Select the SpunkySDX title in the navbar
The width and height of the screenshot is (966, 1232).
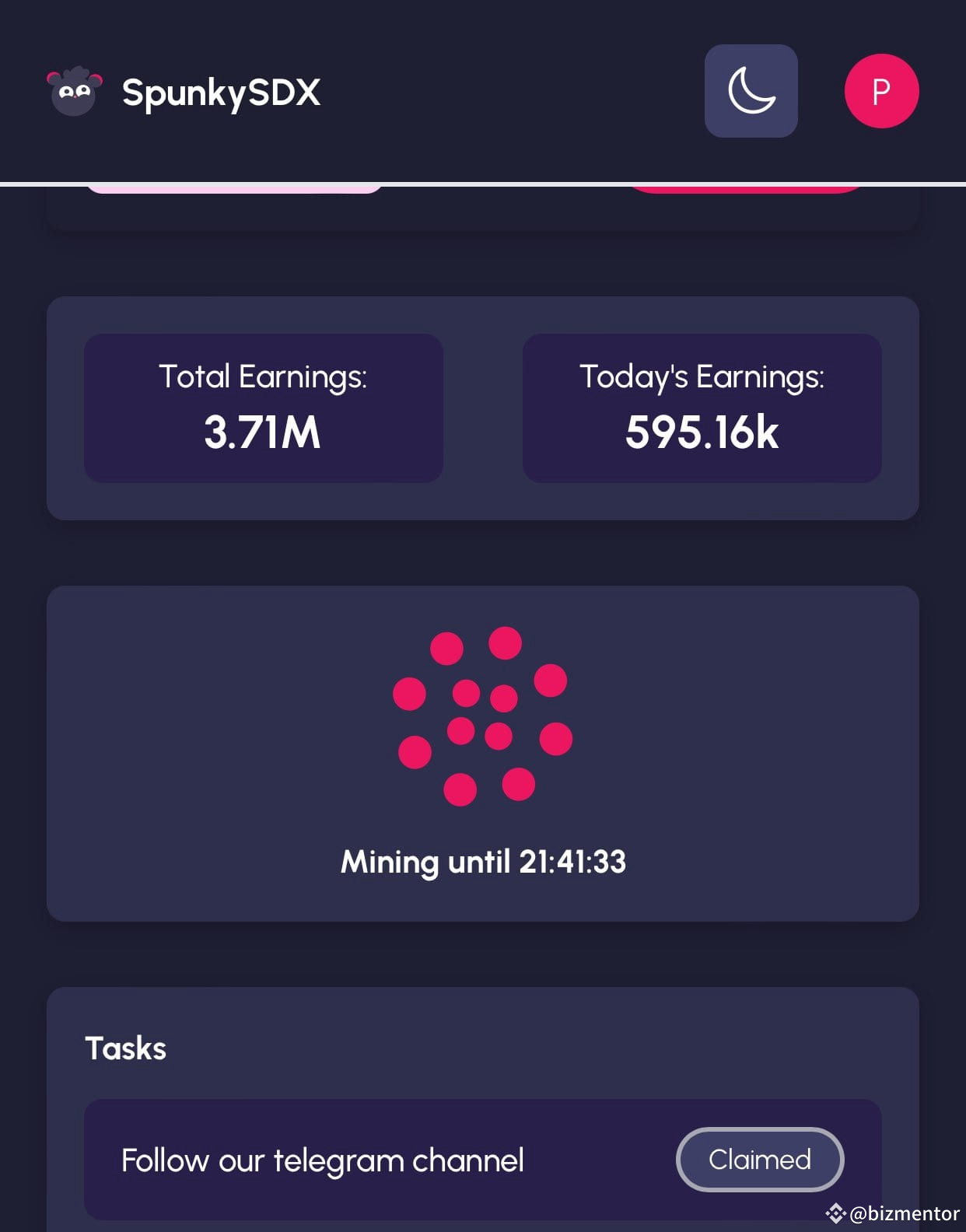point(220,93)
